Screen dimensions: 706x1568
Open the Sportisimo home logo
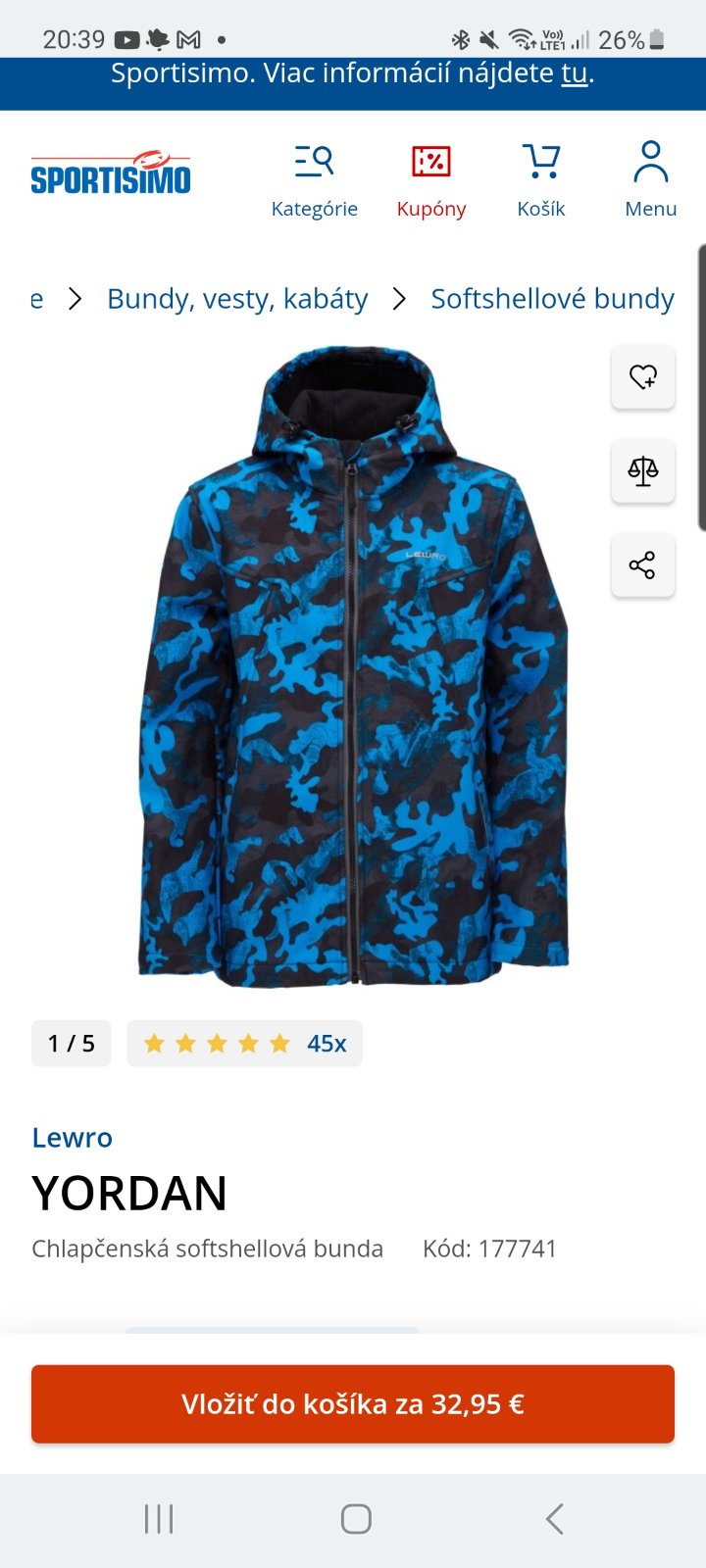pyautogui.click(x=110, y=174)
